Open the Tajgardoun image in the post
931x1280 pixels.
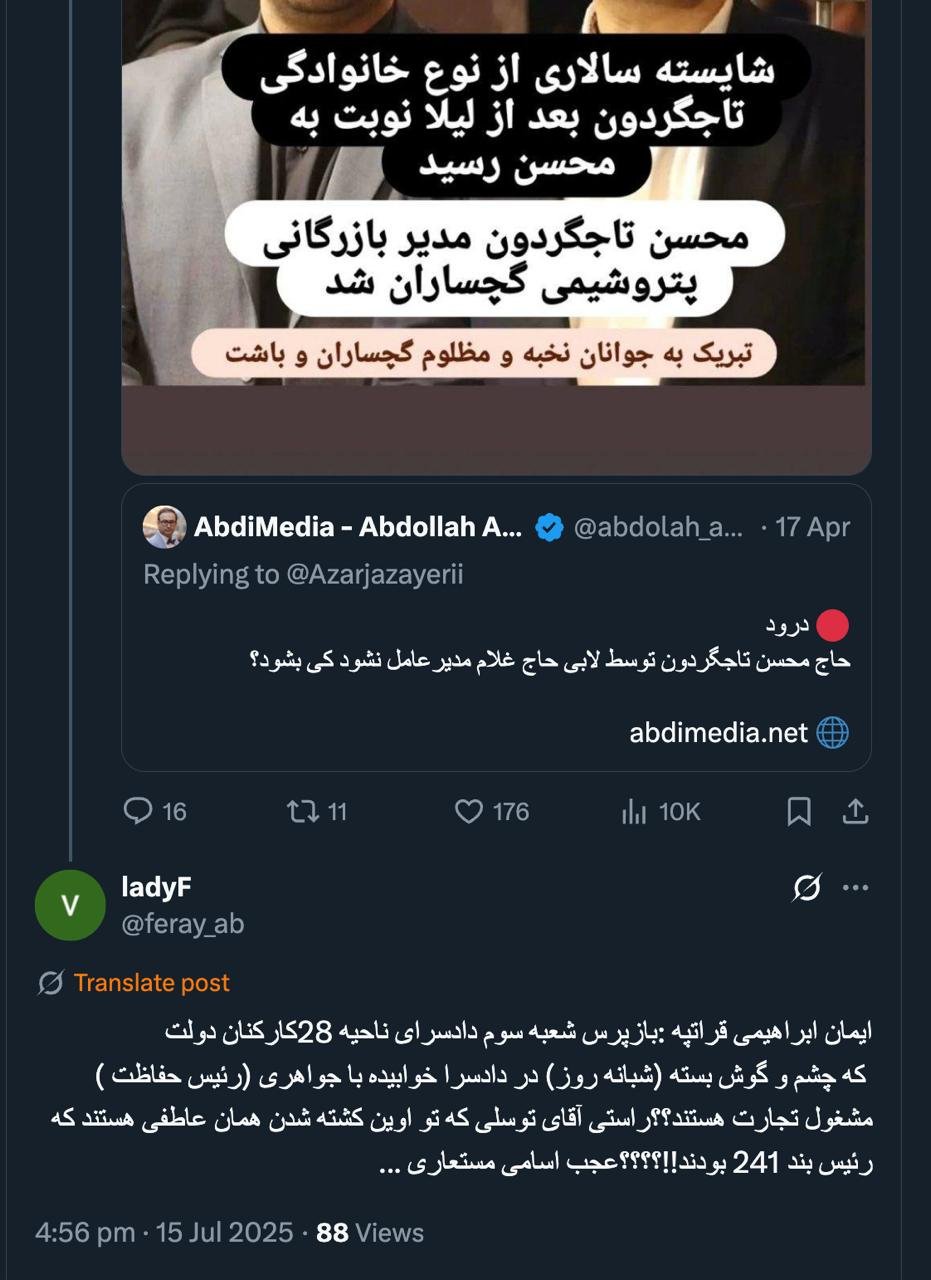(496, 200)
